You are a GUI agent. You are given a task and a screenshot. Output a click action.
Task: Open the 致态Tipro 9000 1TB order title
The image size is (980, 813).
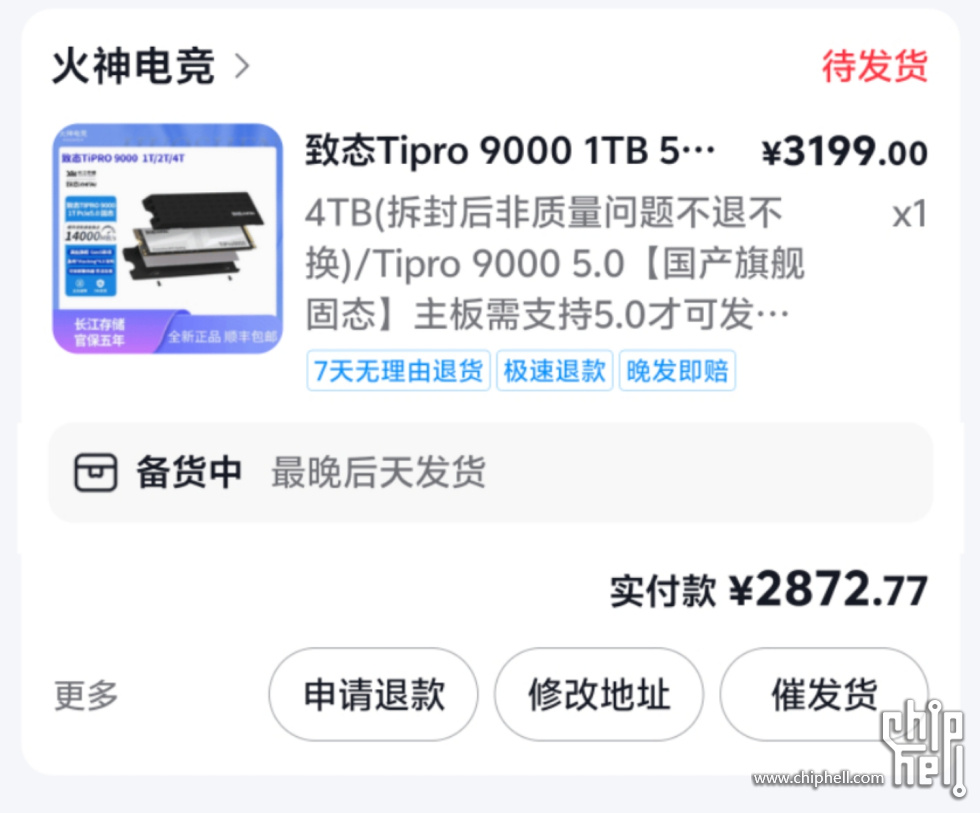click(510, 152)
